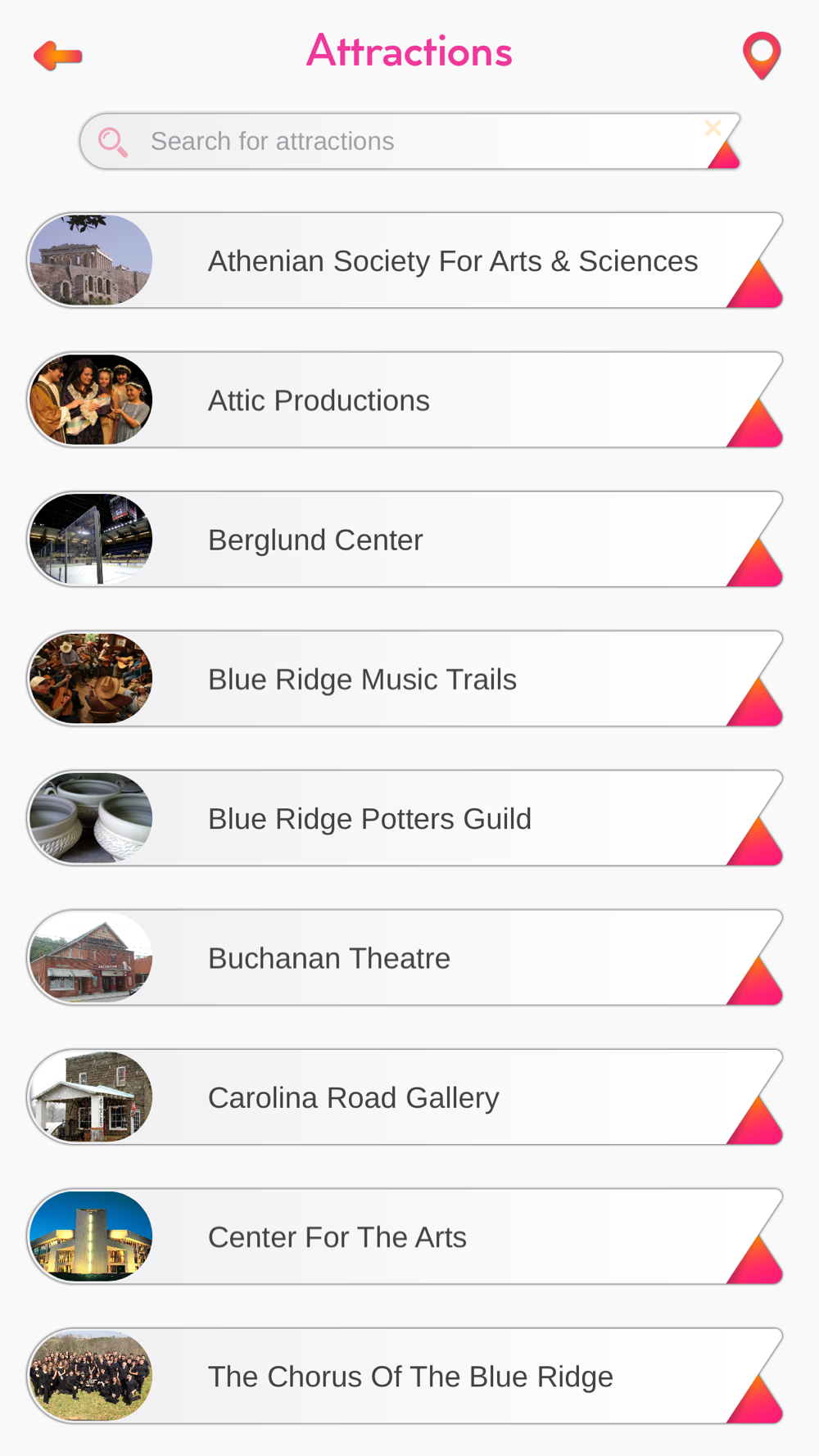This screenshot has height=1456, width=819.
Task: Open Athenian Society For Arts & Sciences
Action: (452, 261)
